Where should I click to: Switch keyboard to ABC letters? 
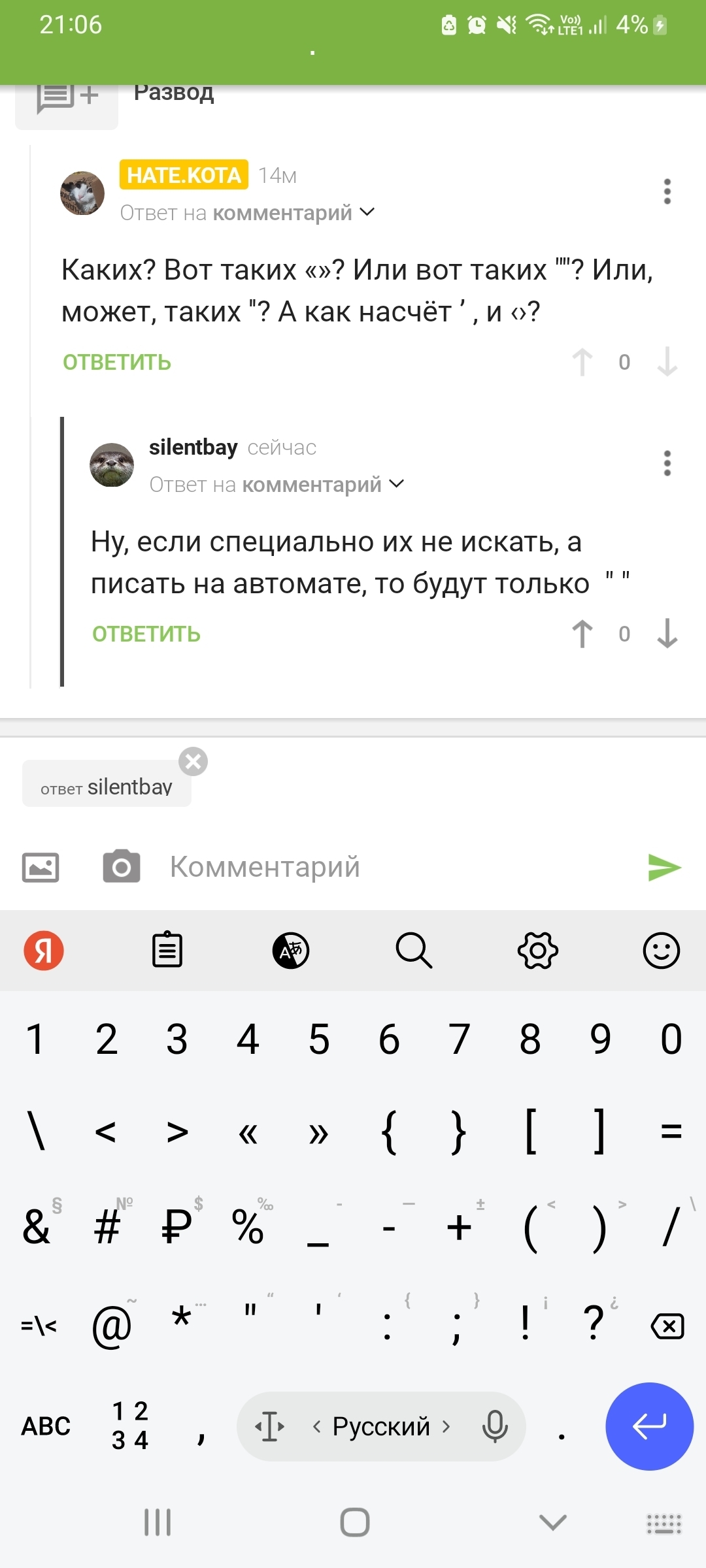pos(46,1426)
